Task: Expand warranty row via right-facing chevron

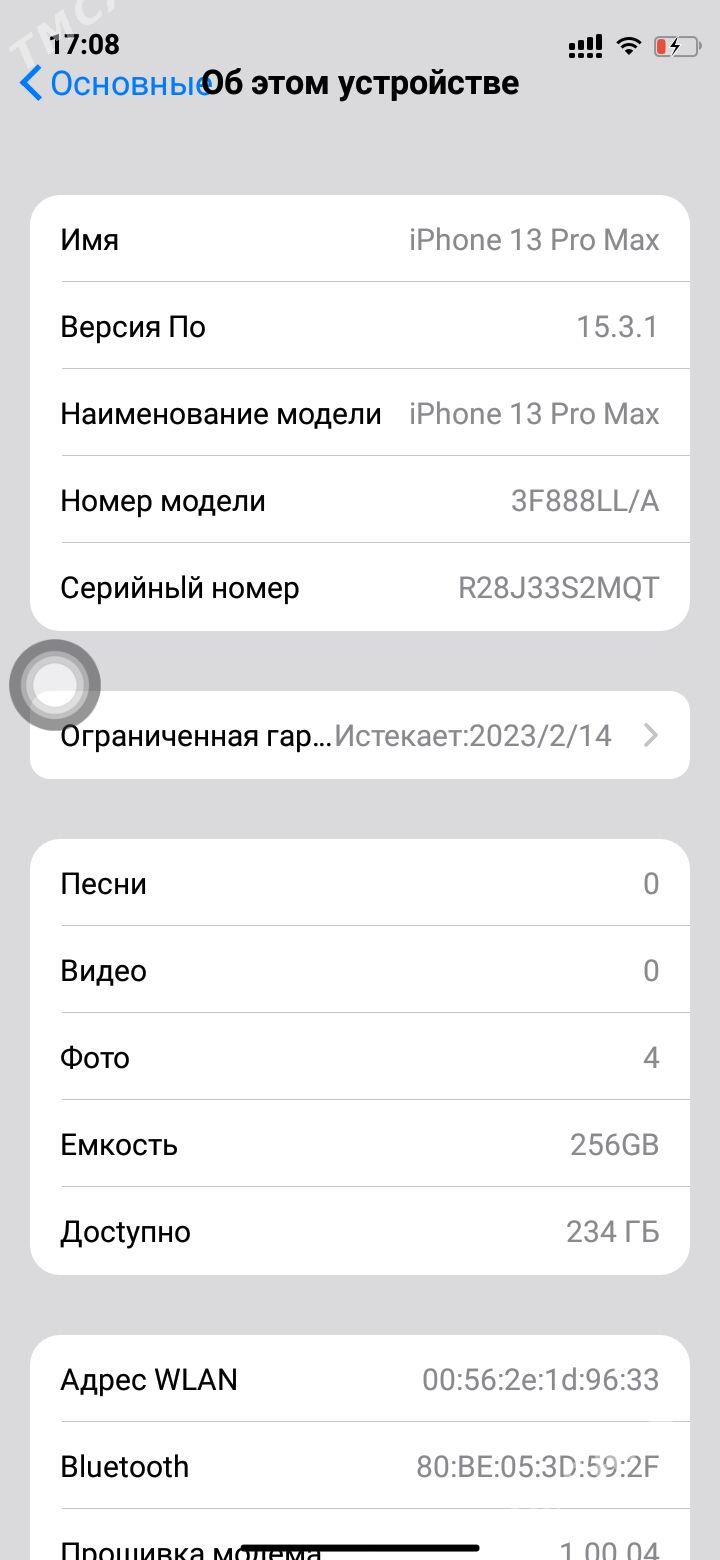Action: click(x=651, y=735)
